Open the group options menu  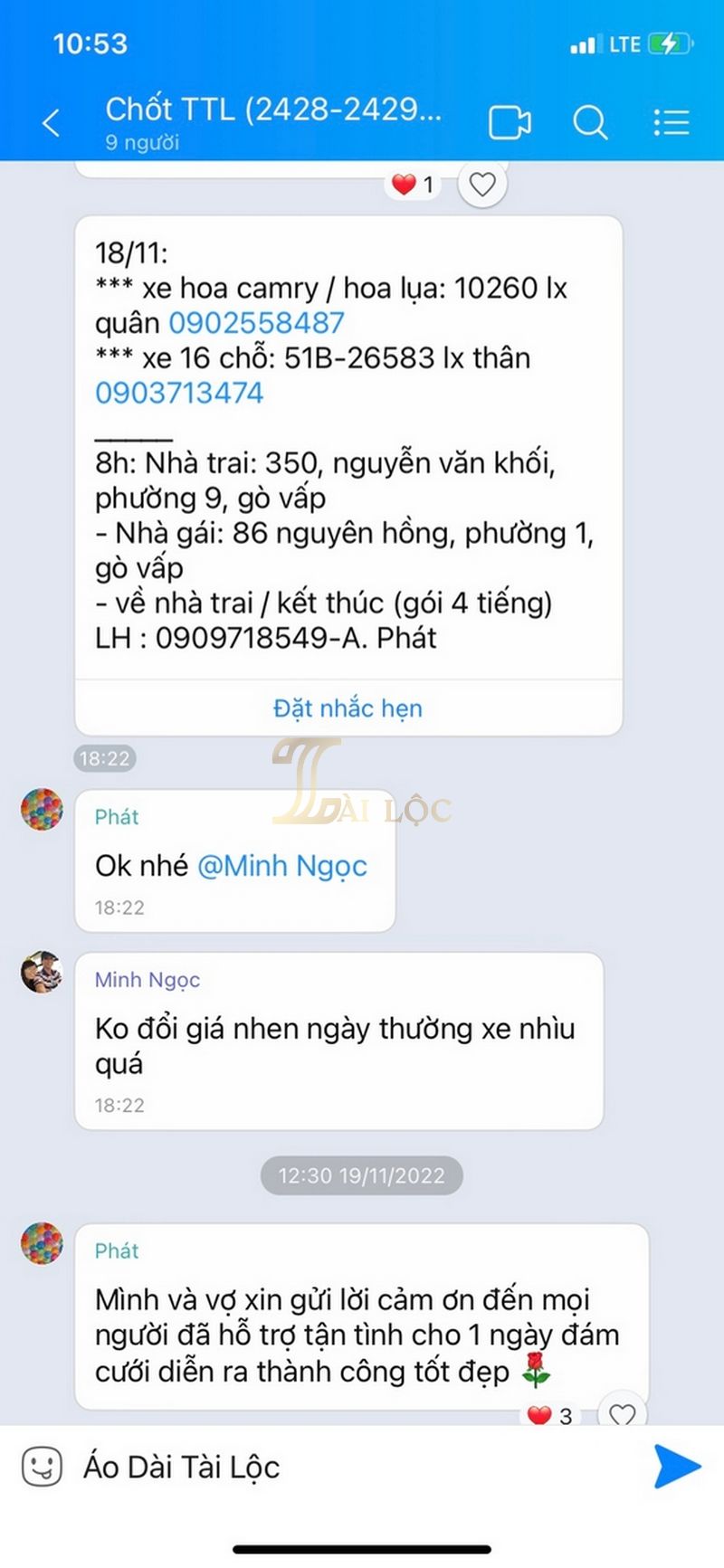click(671, 123)
